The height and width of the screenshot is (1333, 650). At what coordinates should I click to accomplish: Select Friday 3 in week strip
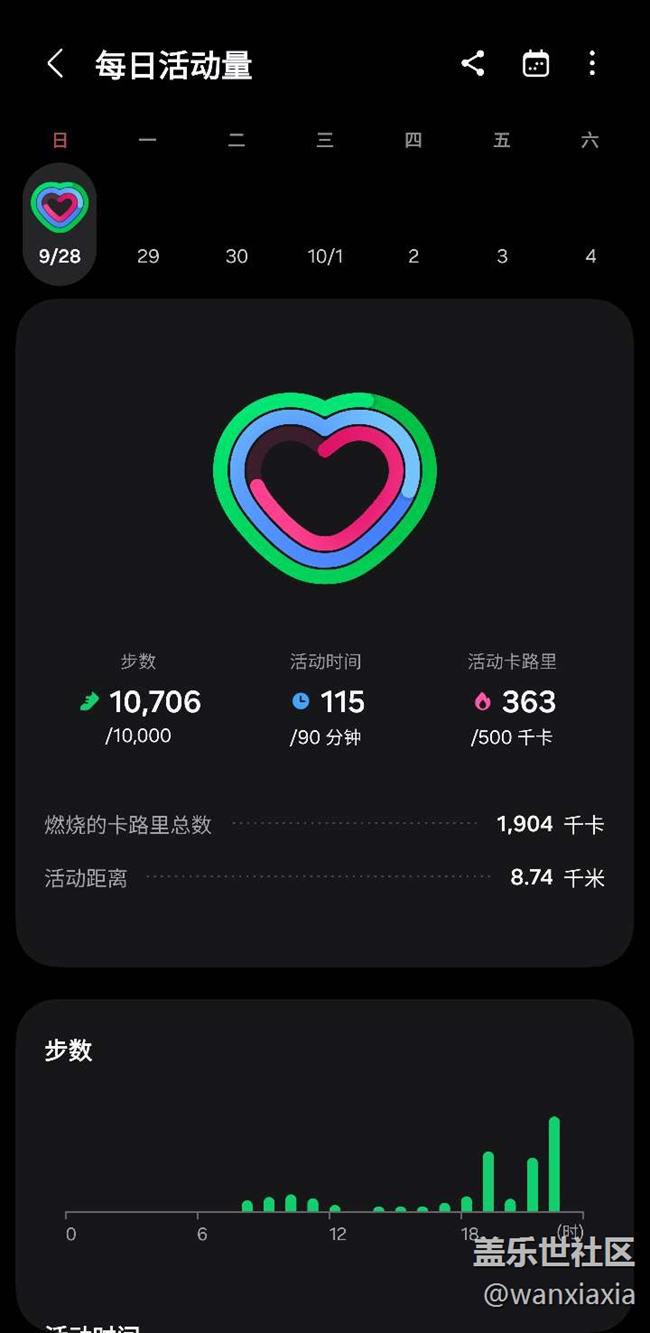pos(502,256)
